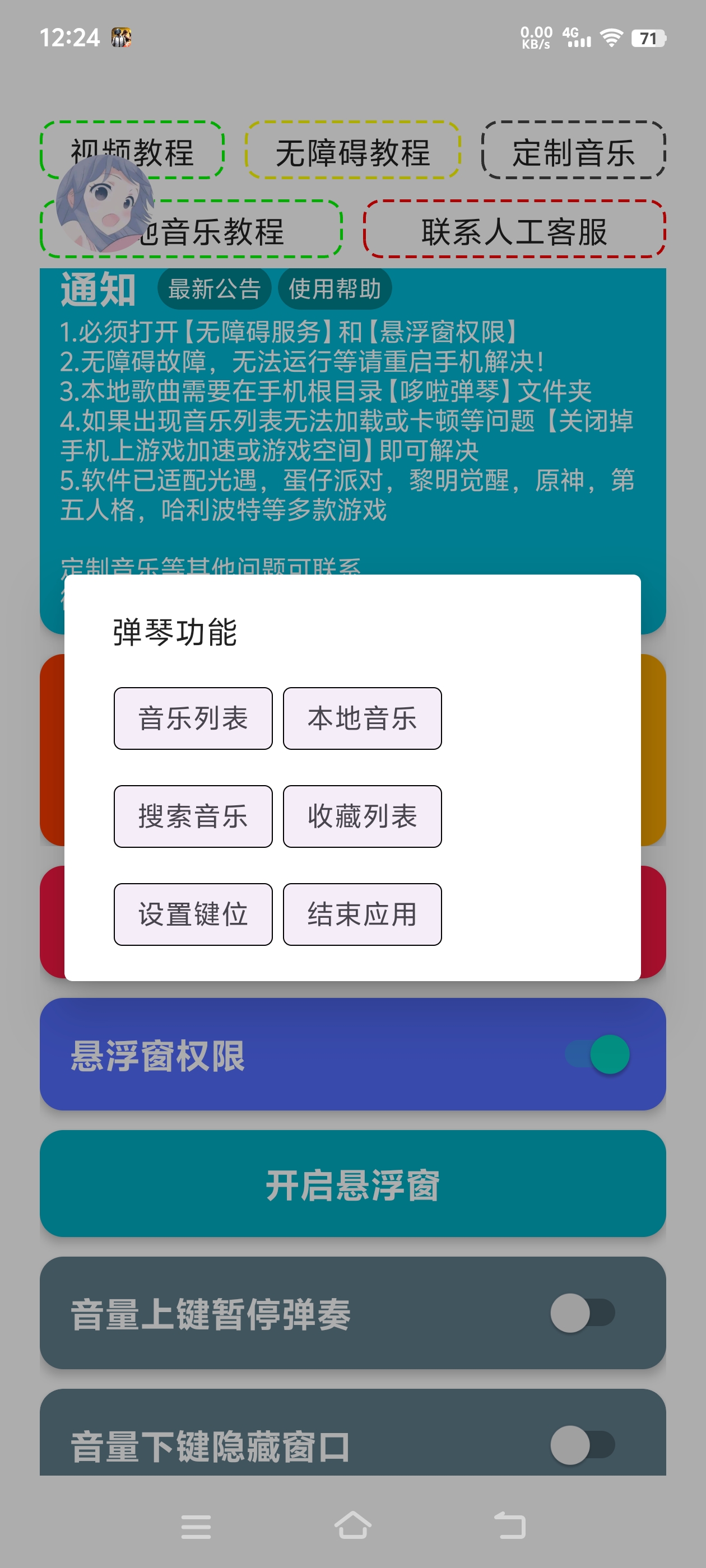Tap 定制音乐 button
The width and height of the screenshot is (706, 1568).
click(x=573, y=150)
